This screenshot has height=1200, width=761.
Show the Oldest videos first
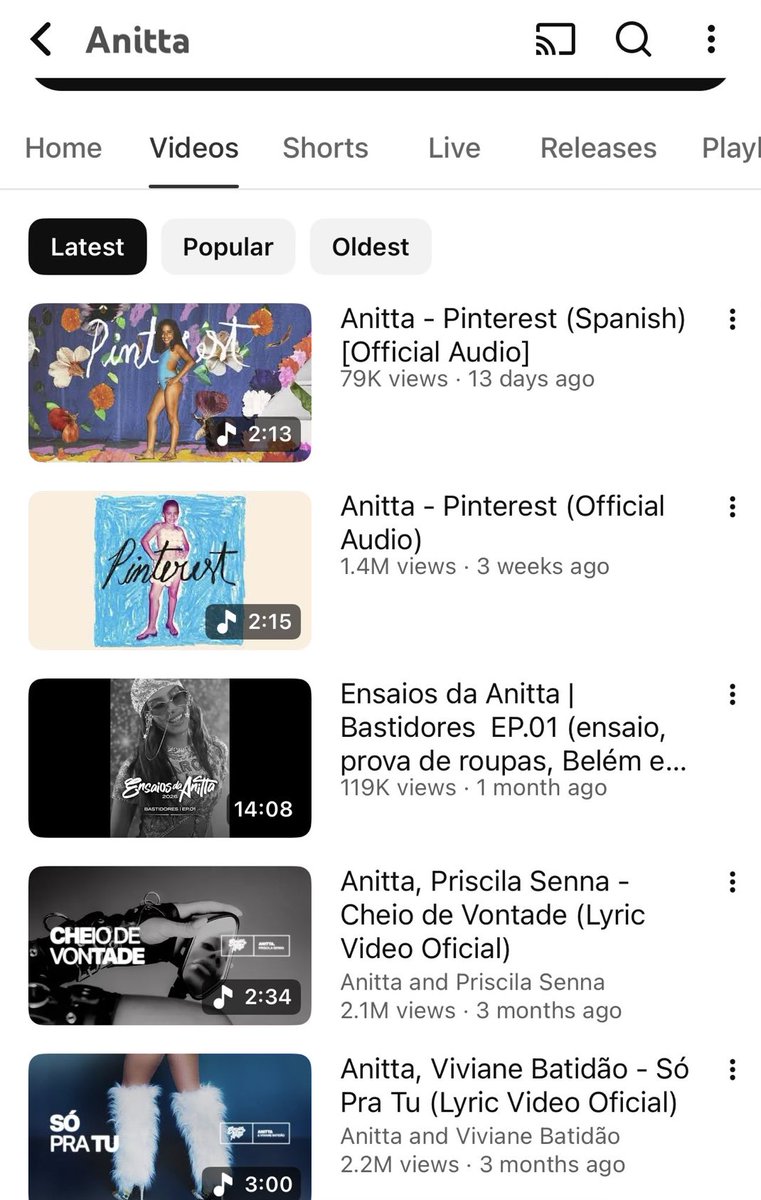coord(370,247)
